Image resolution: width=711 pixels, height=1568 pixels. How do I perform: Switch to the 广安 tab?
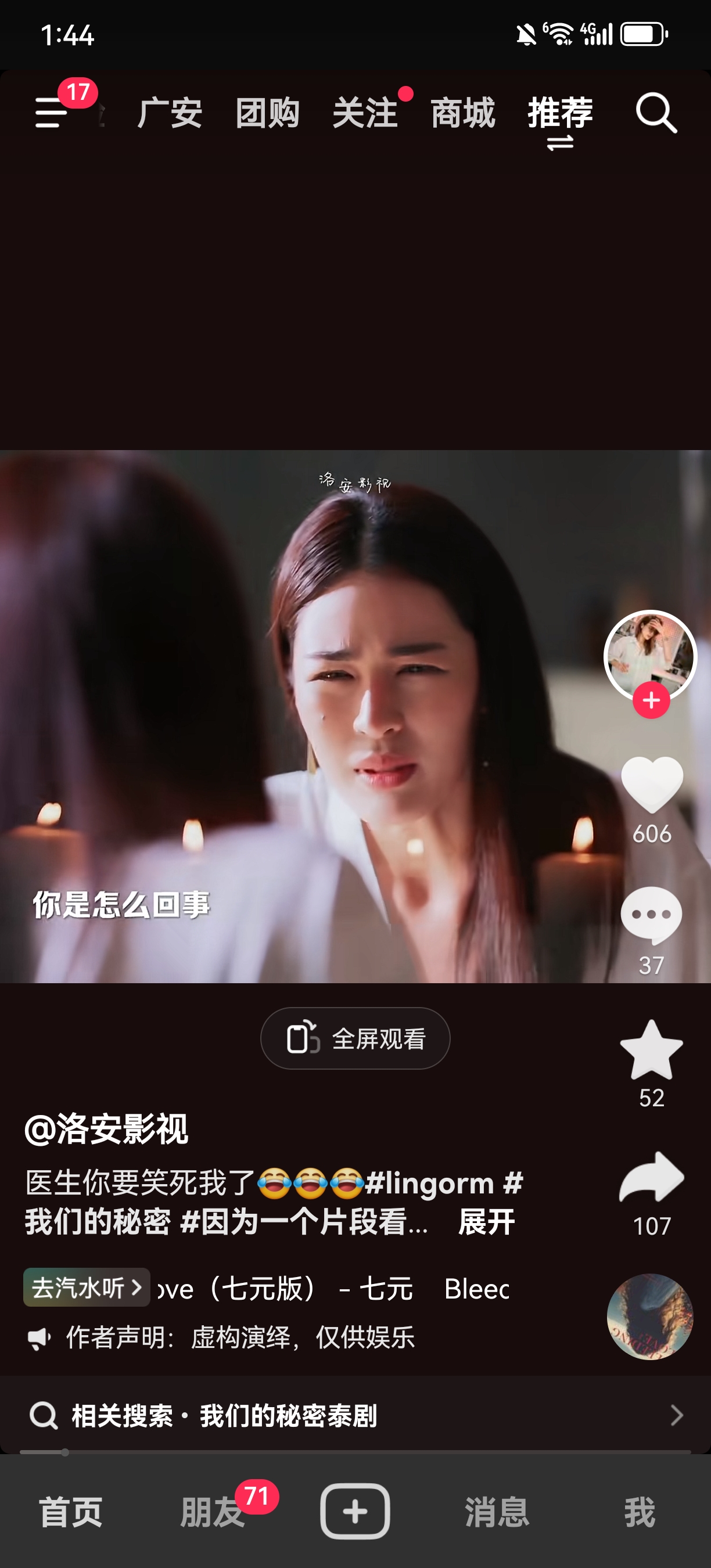point(170,113)
